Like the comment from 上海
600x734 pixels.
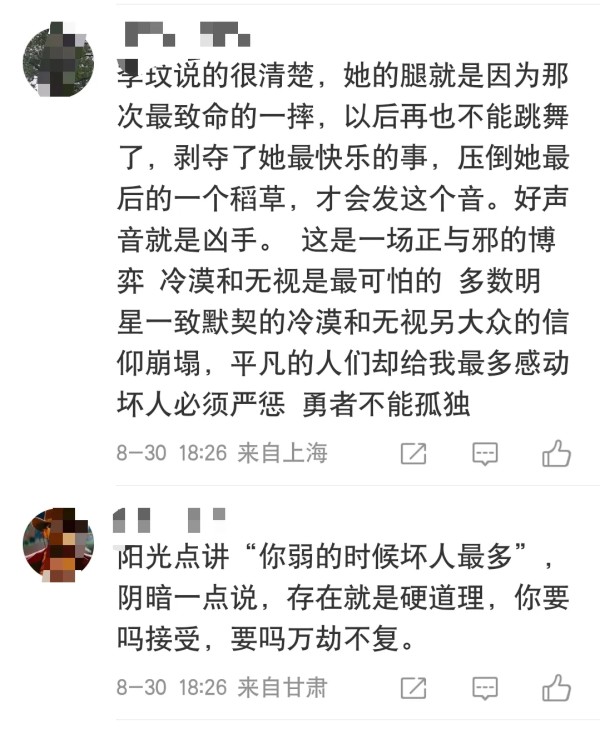tap(556, 453)
